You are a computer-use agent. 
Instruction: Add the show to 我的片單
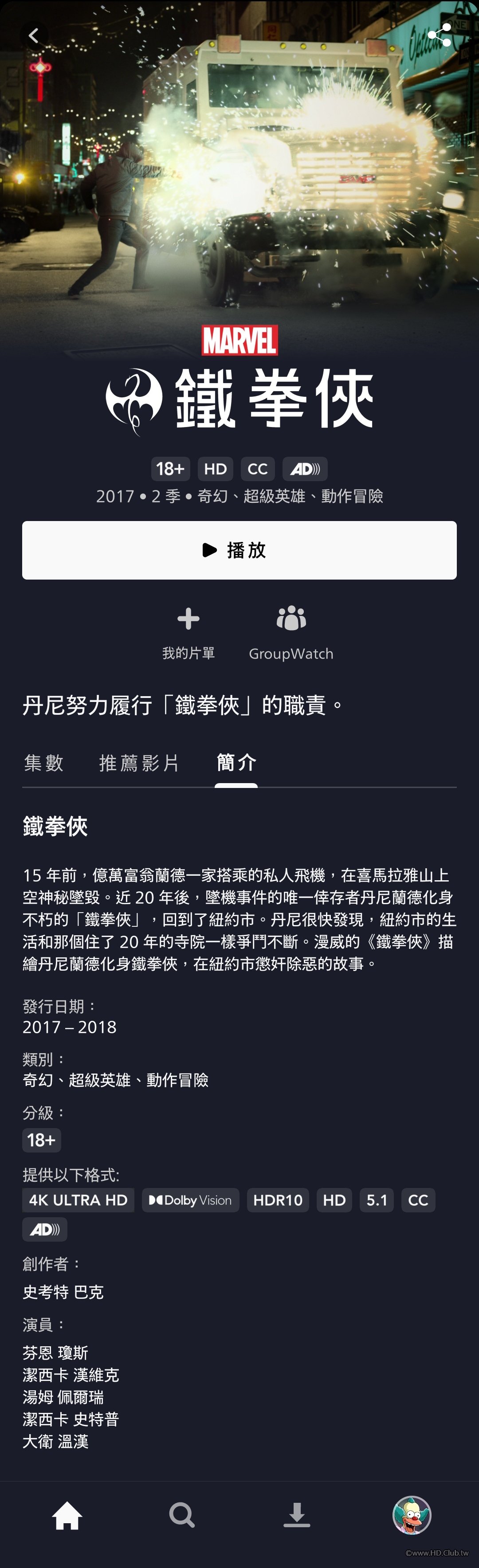pyautogui.click(x=188, y=633)
